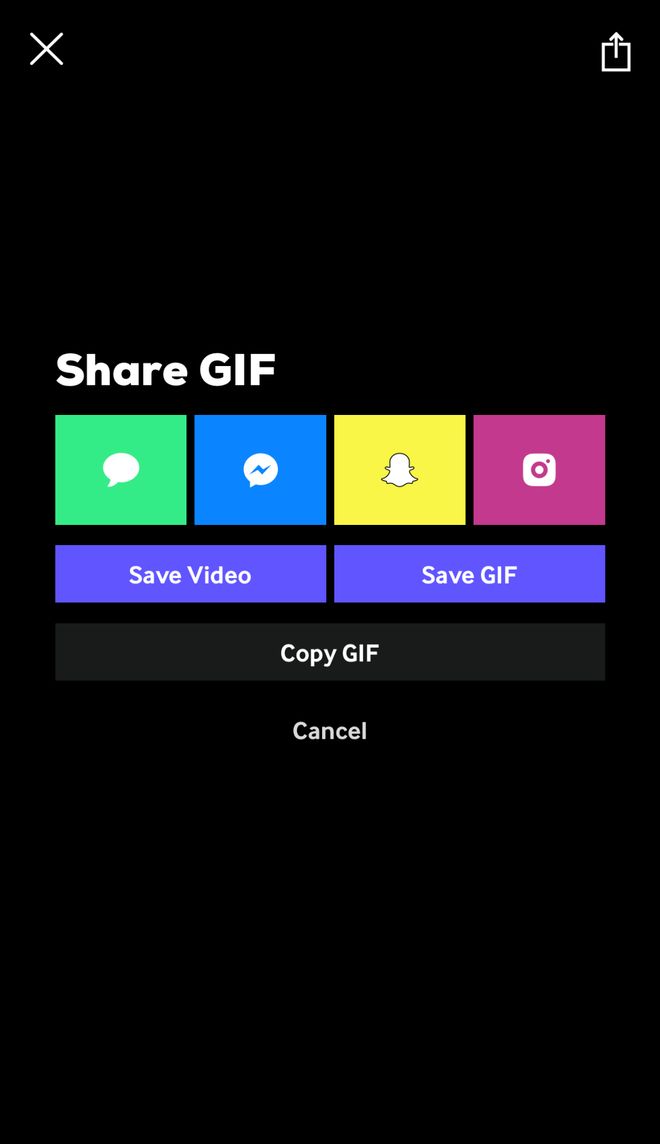The image size is (660, 1144).
Task: Share GIF to Instagram
Action: pos(539,470)
